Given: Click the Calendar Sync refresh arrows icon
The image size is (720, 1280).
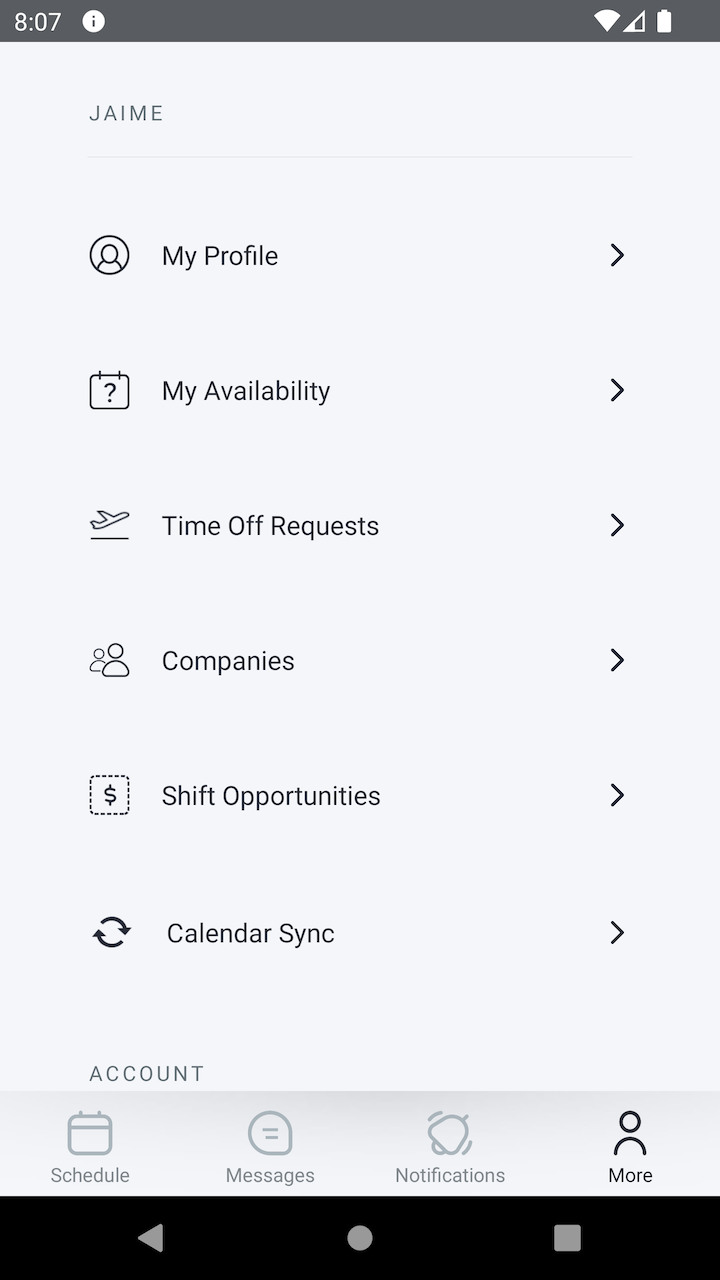Looking at the screenshot, I should pos(111,932).
